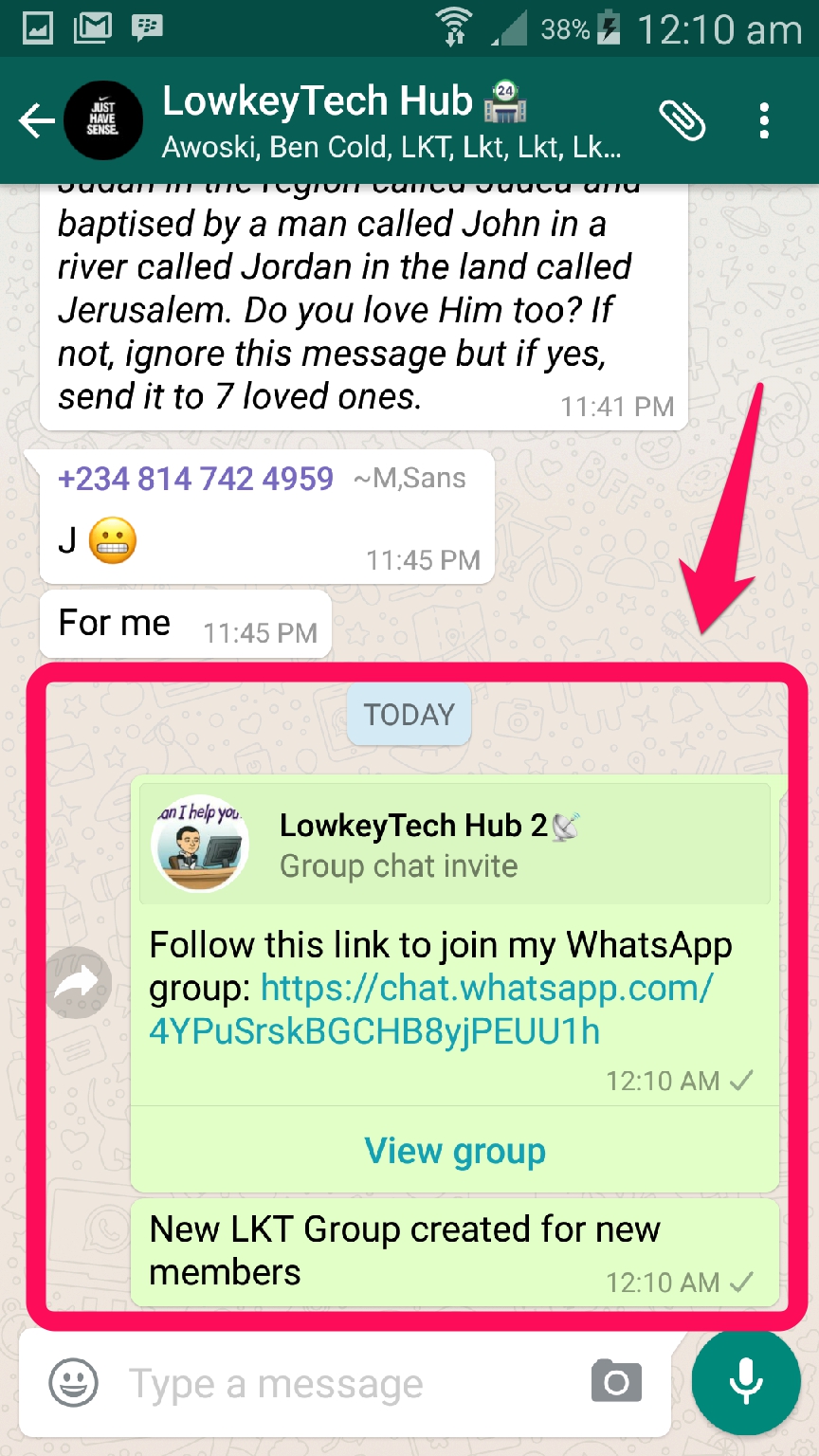This screenshot has width=819, height=1456.
Task: Open the emoji picker
Action: 73,1383
